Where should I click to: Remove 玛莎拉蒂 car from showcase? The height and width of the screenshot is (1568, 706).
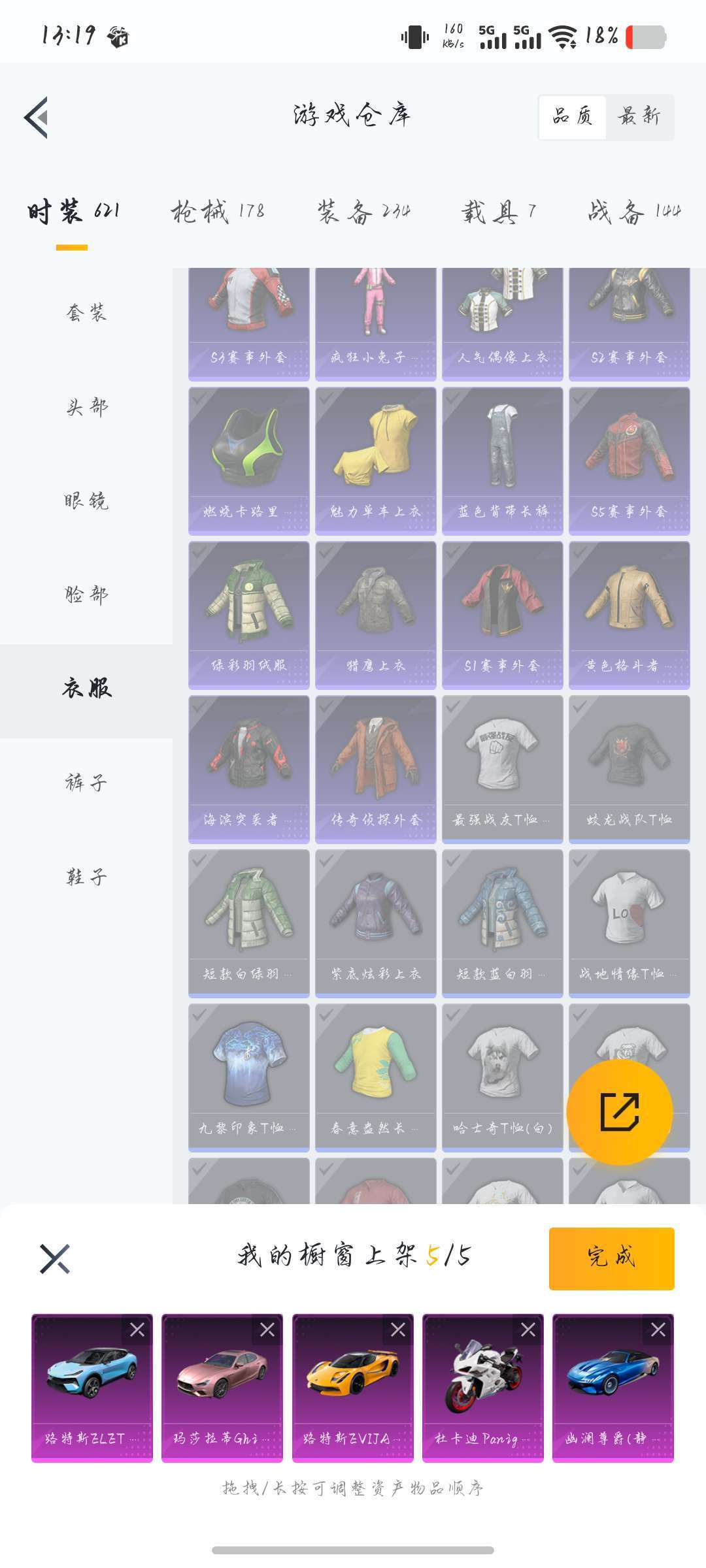267,1330
